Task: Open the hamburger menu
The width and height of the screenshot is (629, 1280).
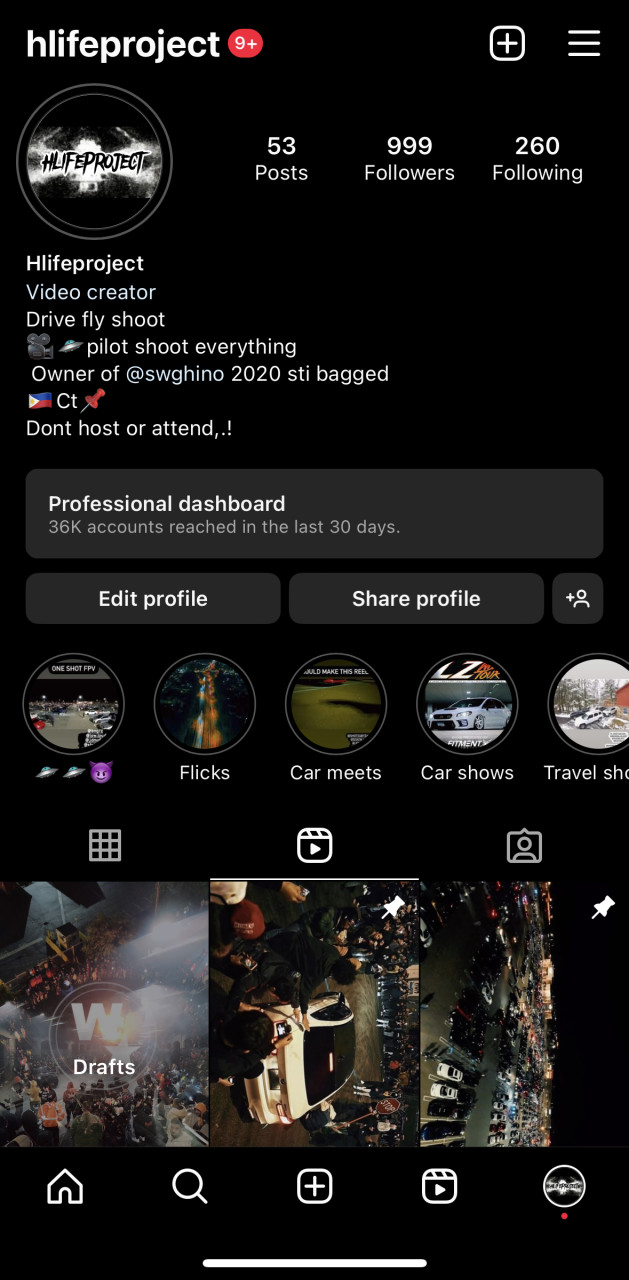Action: (584, 43)
